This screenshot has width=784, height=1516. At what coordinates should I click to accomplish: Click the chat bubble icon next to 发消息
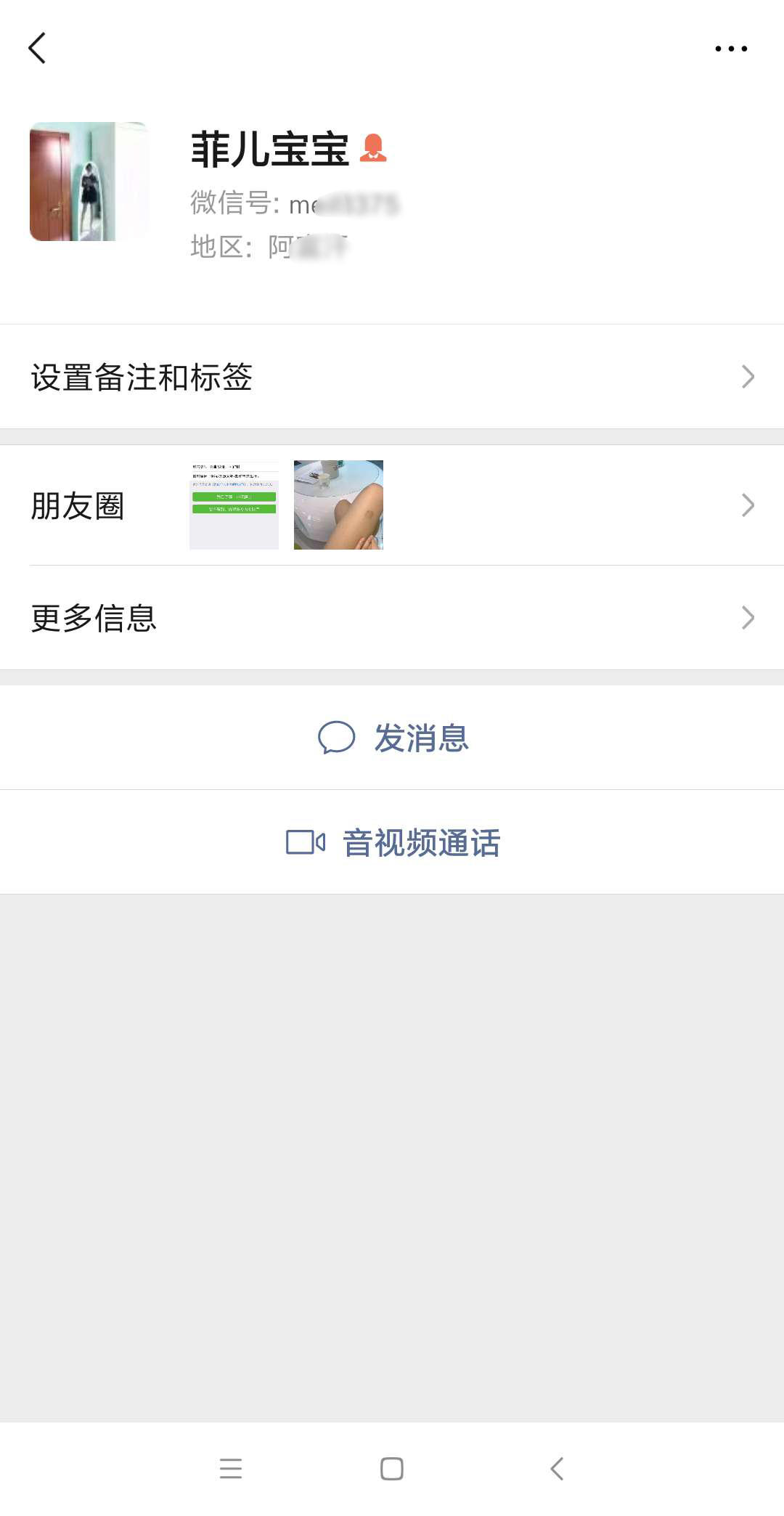click(338, 738)
